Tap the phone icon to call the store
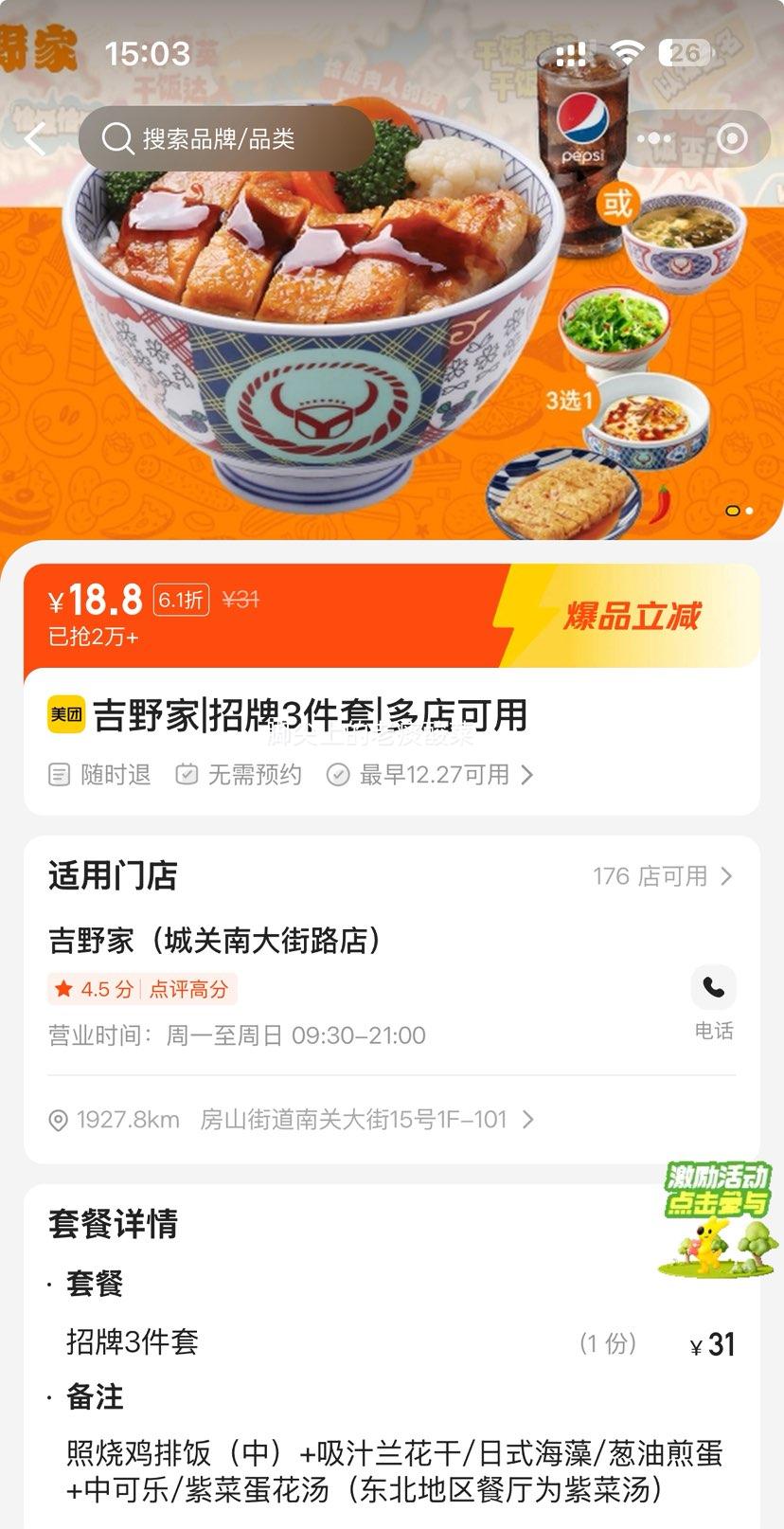784x1529 pixels. [x=713, y=987]
